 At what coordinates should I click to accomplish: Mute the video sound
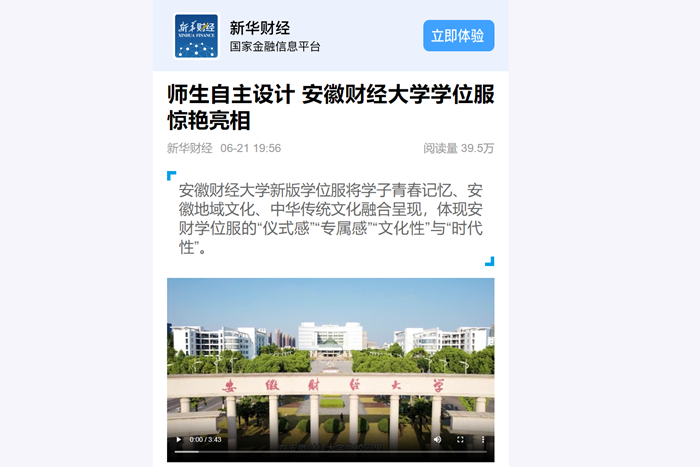[x=436, y=439]
